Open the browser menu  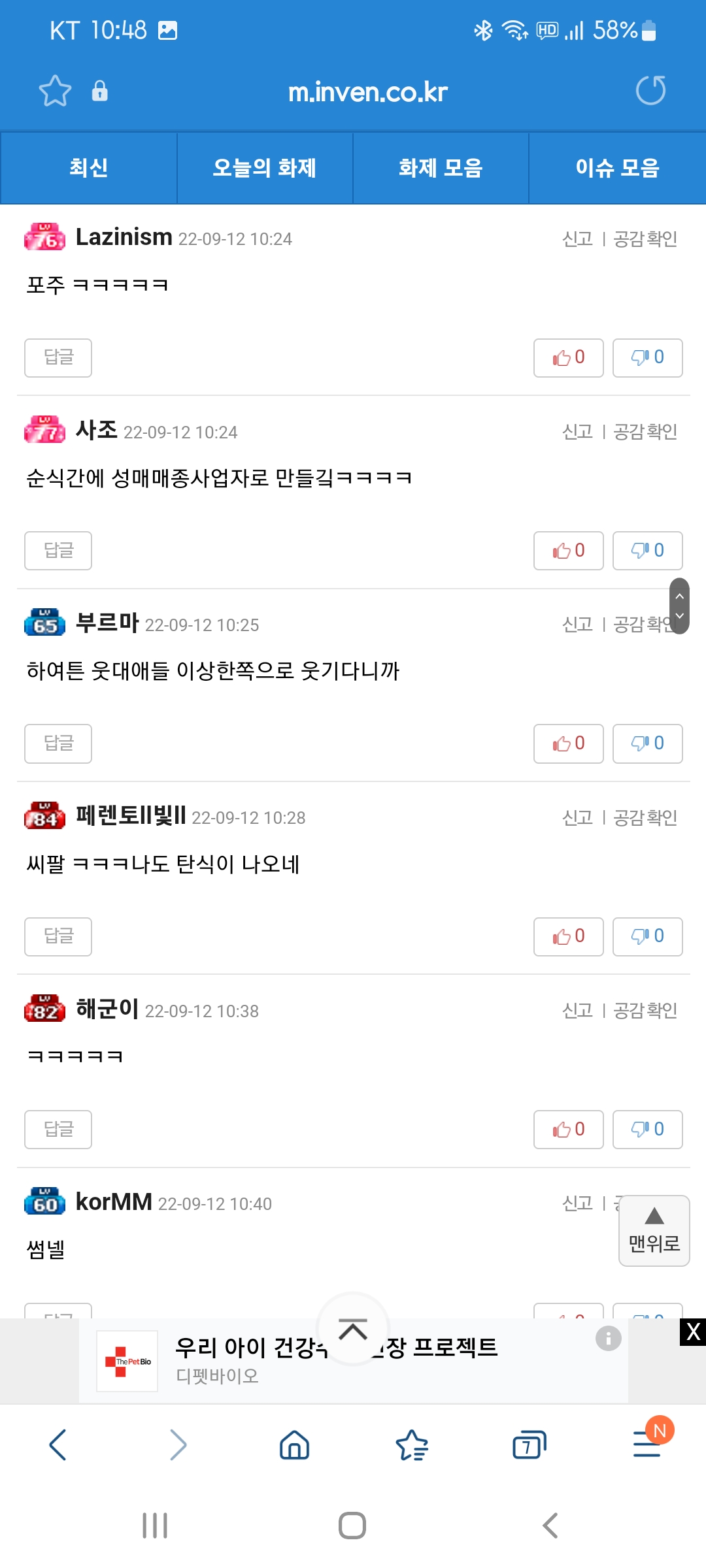[x=647, y=1445]
